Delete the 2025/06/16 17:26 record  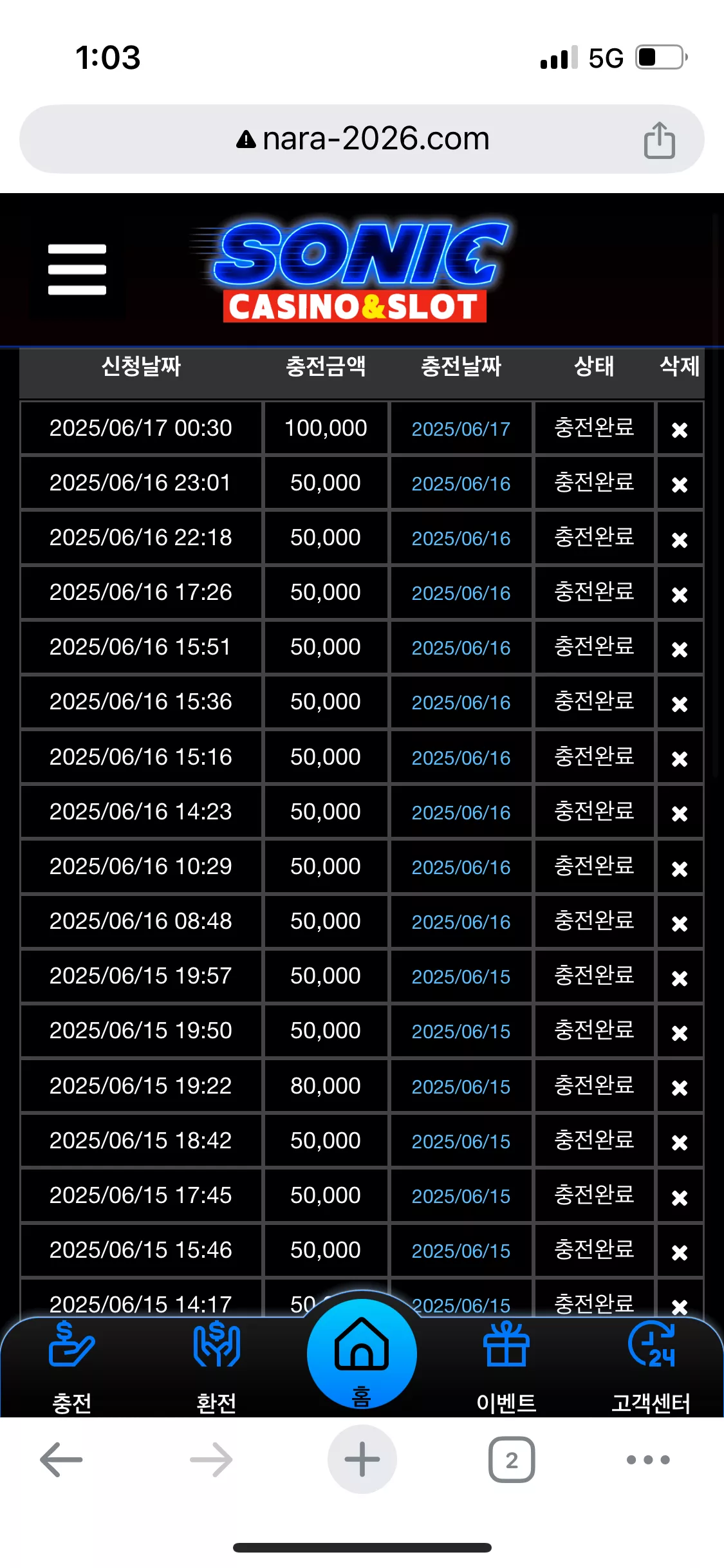coord(680,593)
